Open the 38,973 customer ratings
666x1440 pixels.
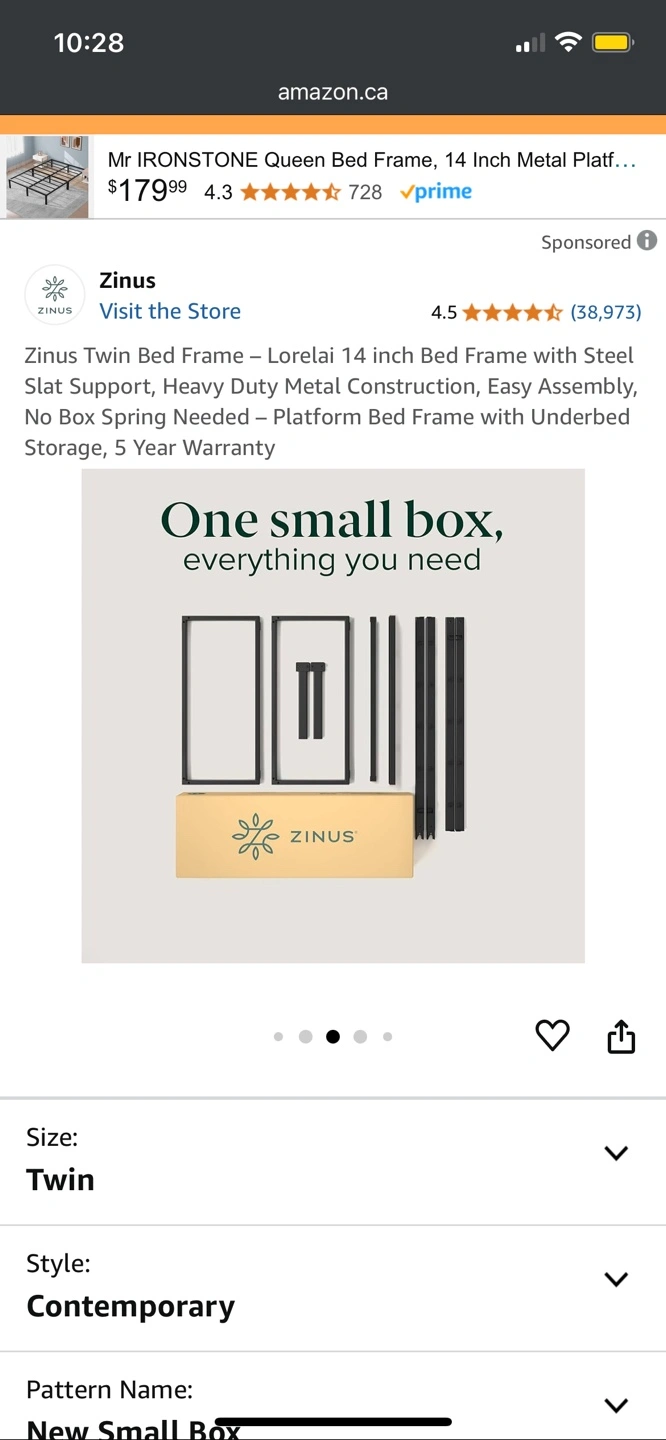pos(605,312)
